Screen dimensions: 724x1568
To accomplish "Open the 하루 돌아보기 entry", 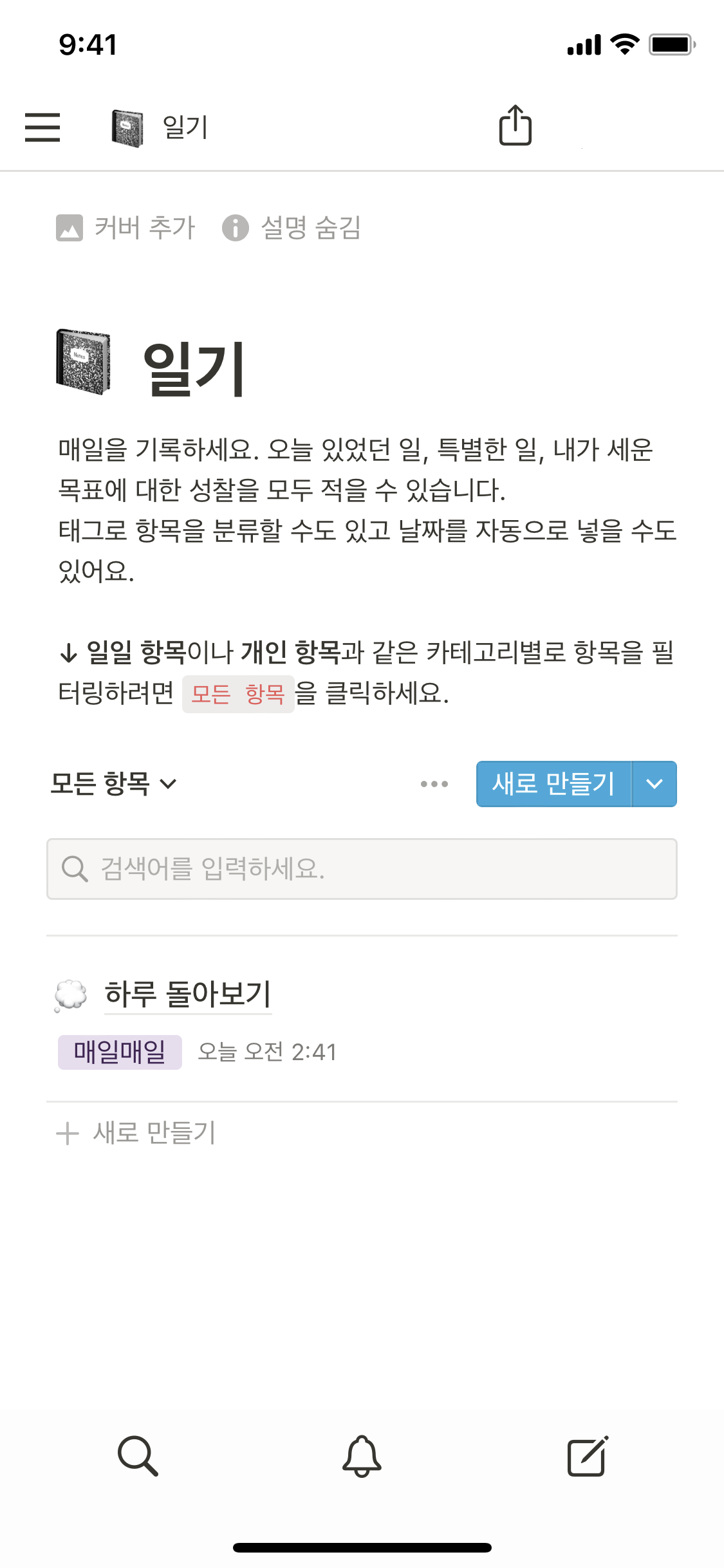I will pos(188,994).
